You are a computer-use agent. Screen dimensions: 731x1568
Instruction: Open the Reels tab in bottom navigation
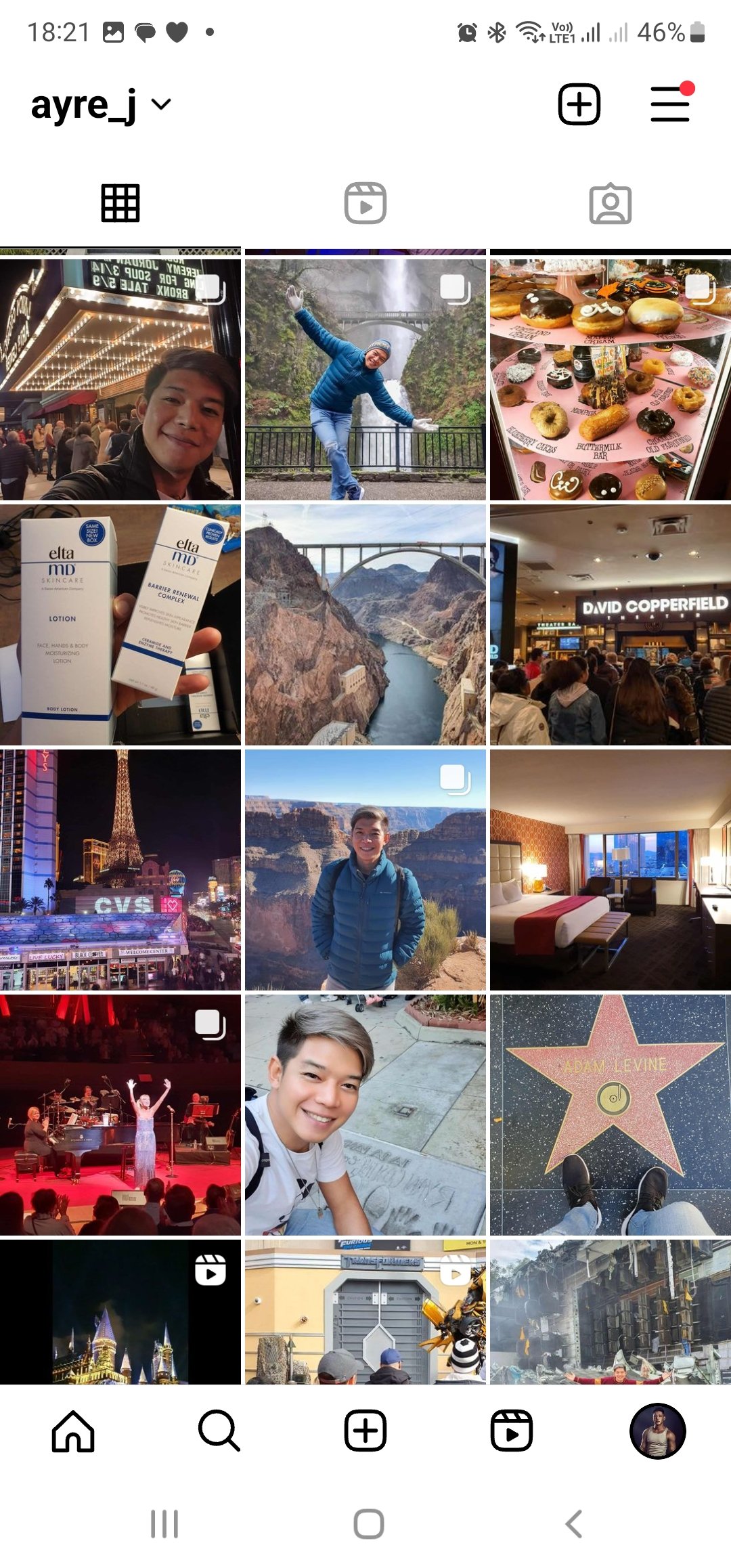(x=512, y=1431)
